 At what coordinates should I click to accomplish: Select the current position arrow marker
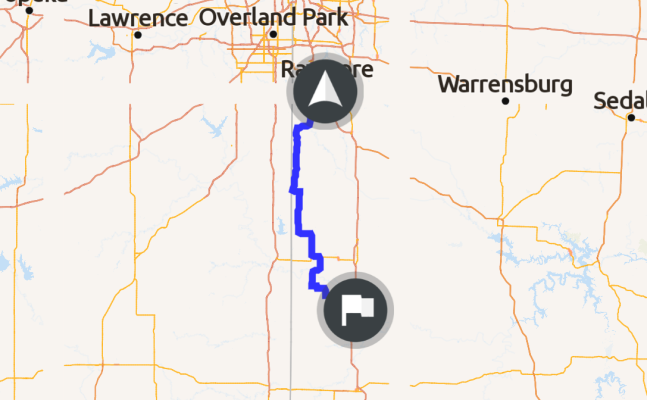[324, 93]
